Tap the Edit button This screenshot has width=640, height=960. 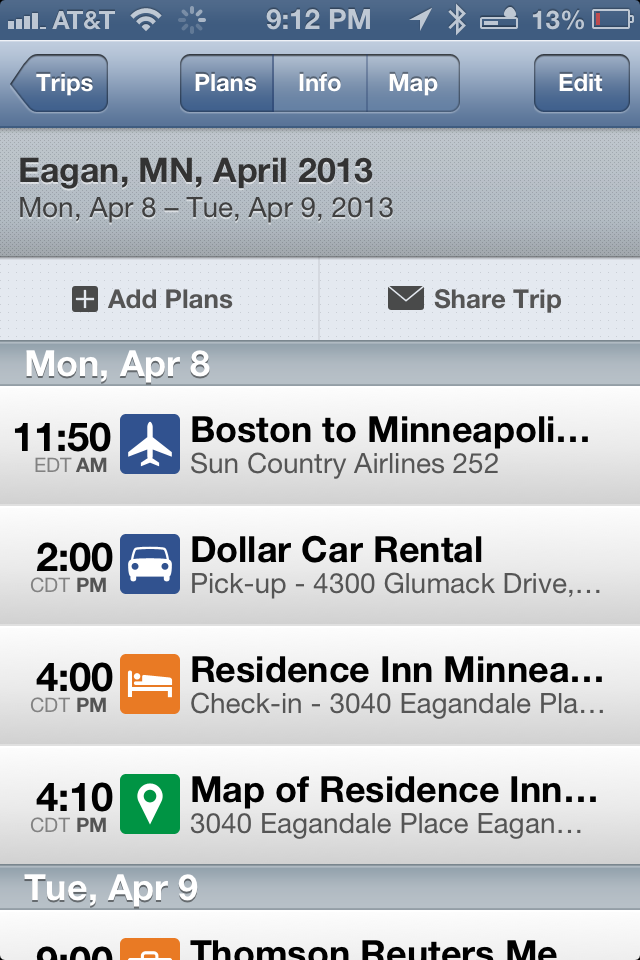pos(580,83)
